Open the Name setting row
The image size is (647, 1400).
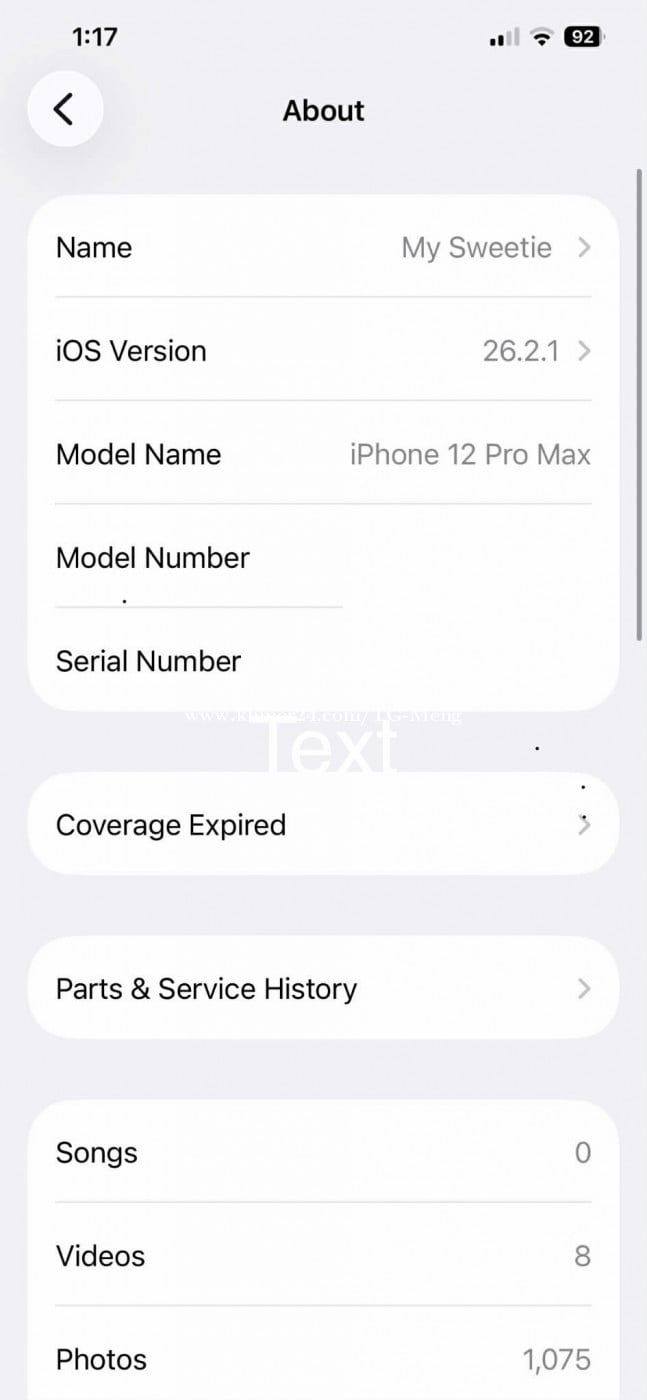click(x=323, y=248)
